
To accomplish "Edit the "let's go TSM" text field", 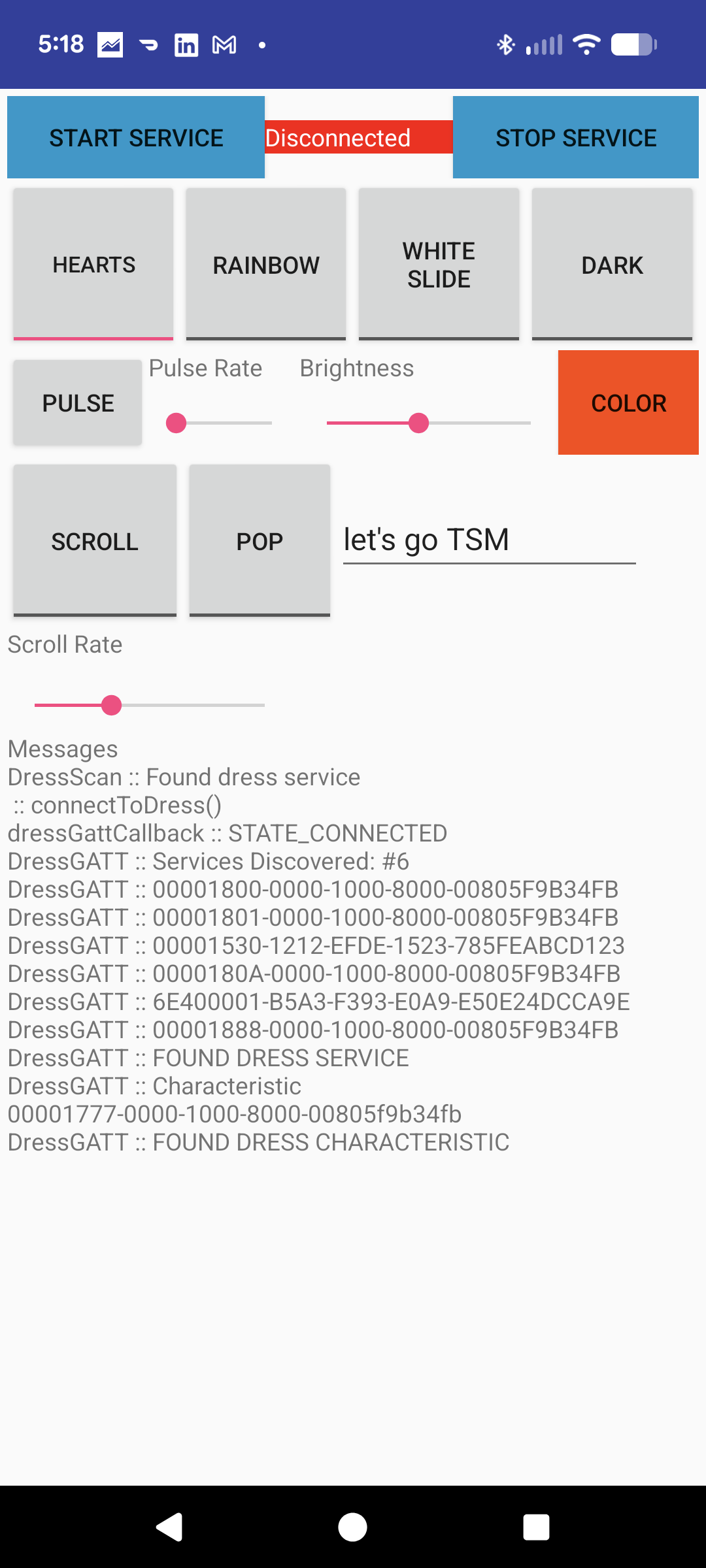I will pyautogui.click(x=489, y=540).
